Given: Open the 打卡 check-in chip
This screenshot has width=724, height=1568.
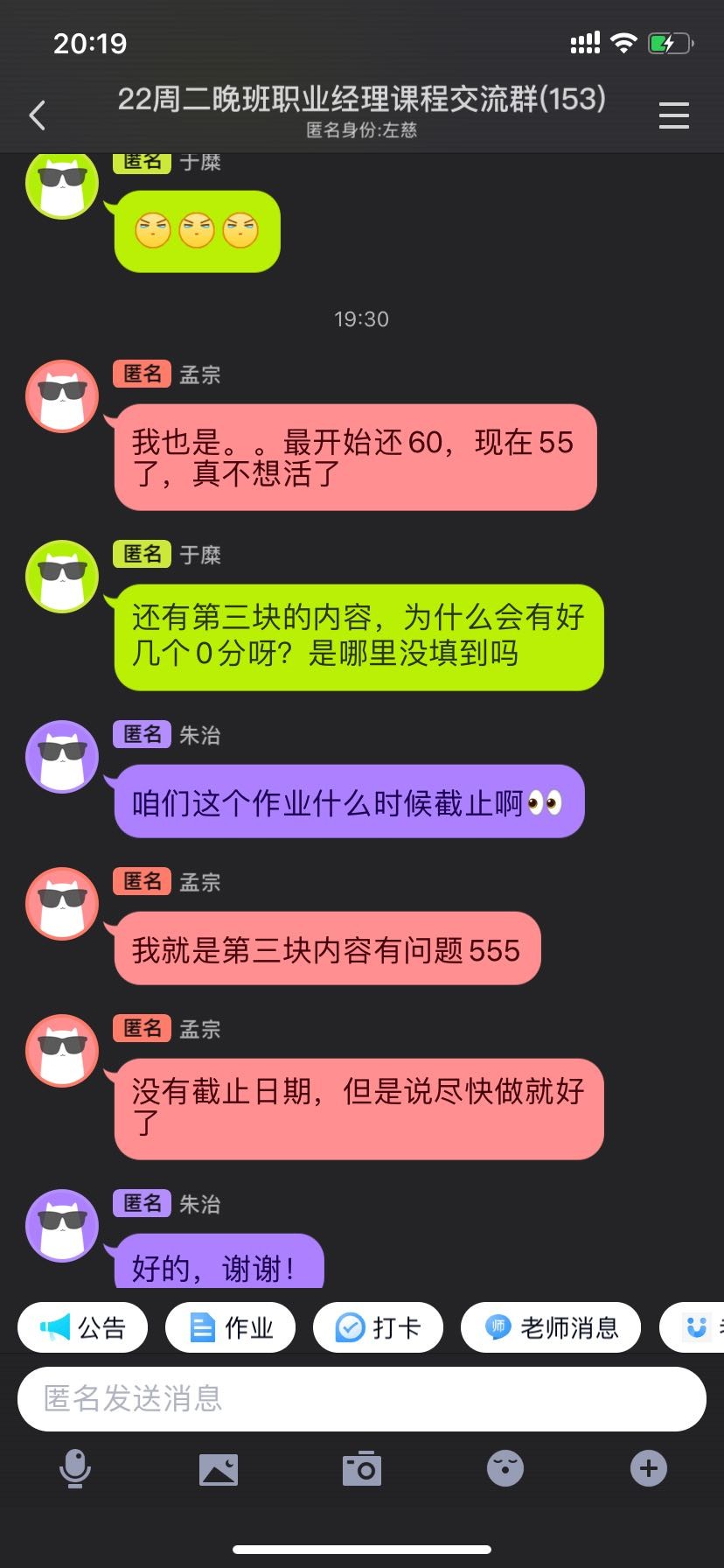Looking at the screenshot, I should point(378,1328).
